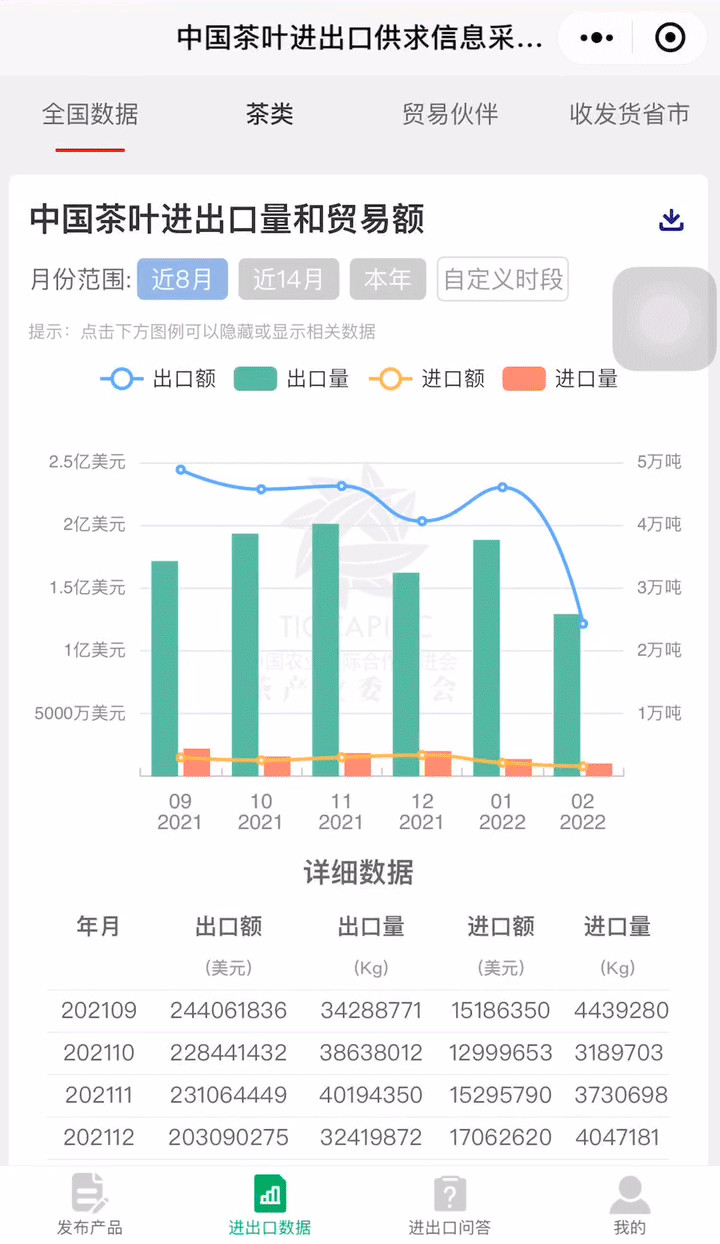Toggle the 进口额 line series
The image size is (720, 1244).
pos(427,379)
